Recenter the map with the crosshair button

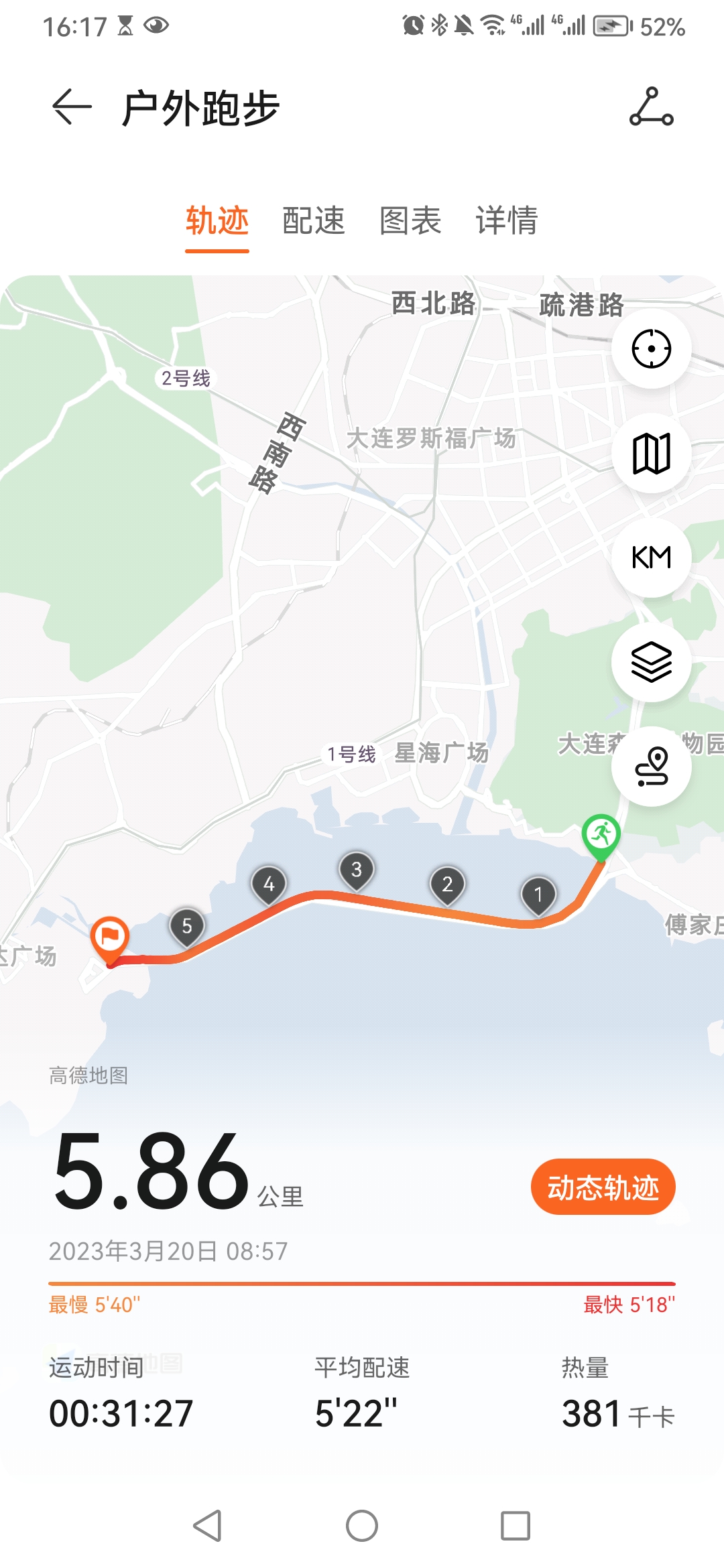point(651,348)
